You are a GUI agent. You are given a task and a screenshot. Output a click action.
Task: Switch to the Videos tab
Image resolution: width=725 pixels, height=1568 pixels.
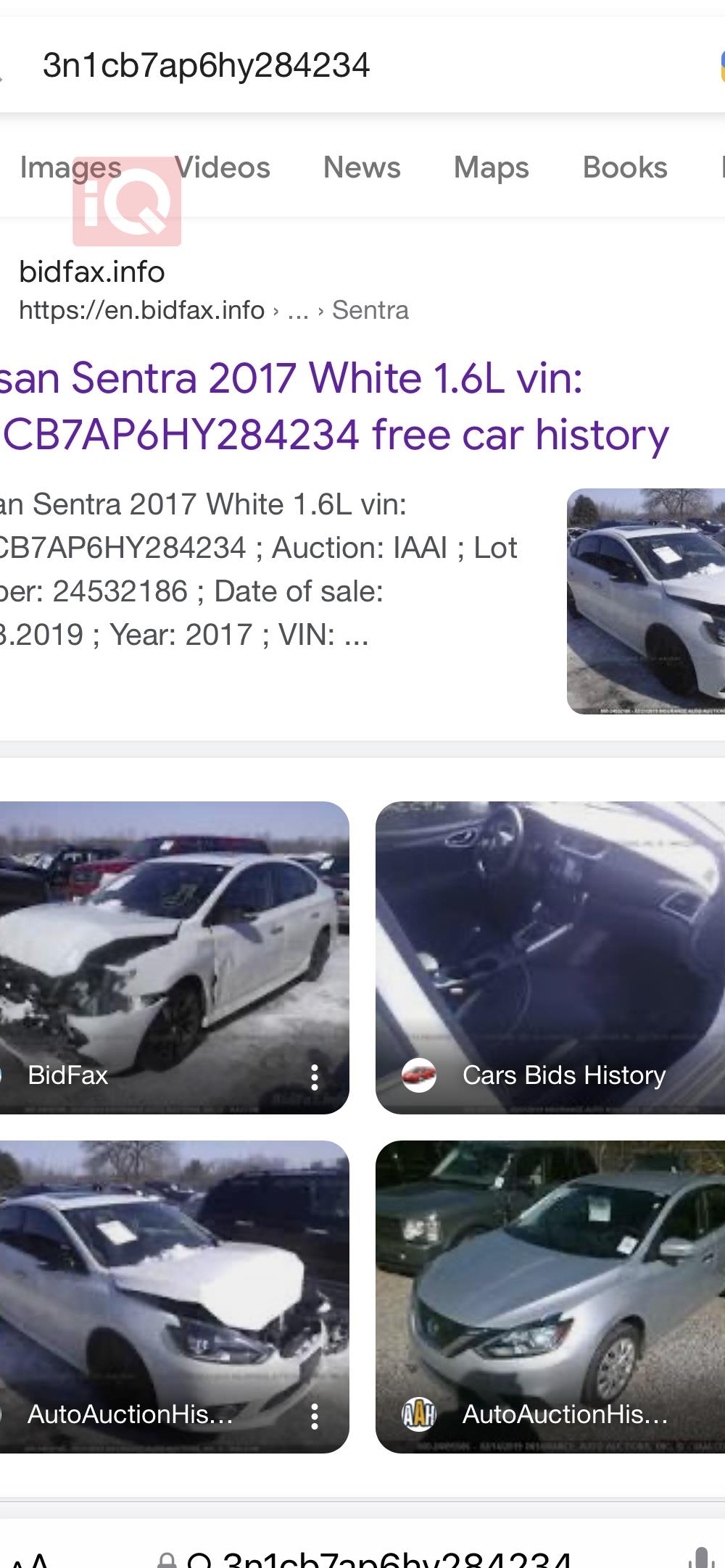click(x=223, y=168)
